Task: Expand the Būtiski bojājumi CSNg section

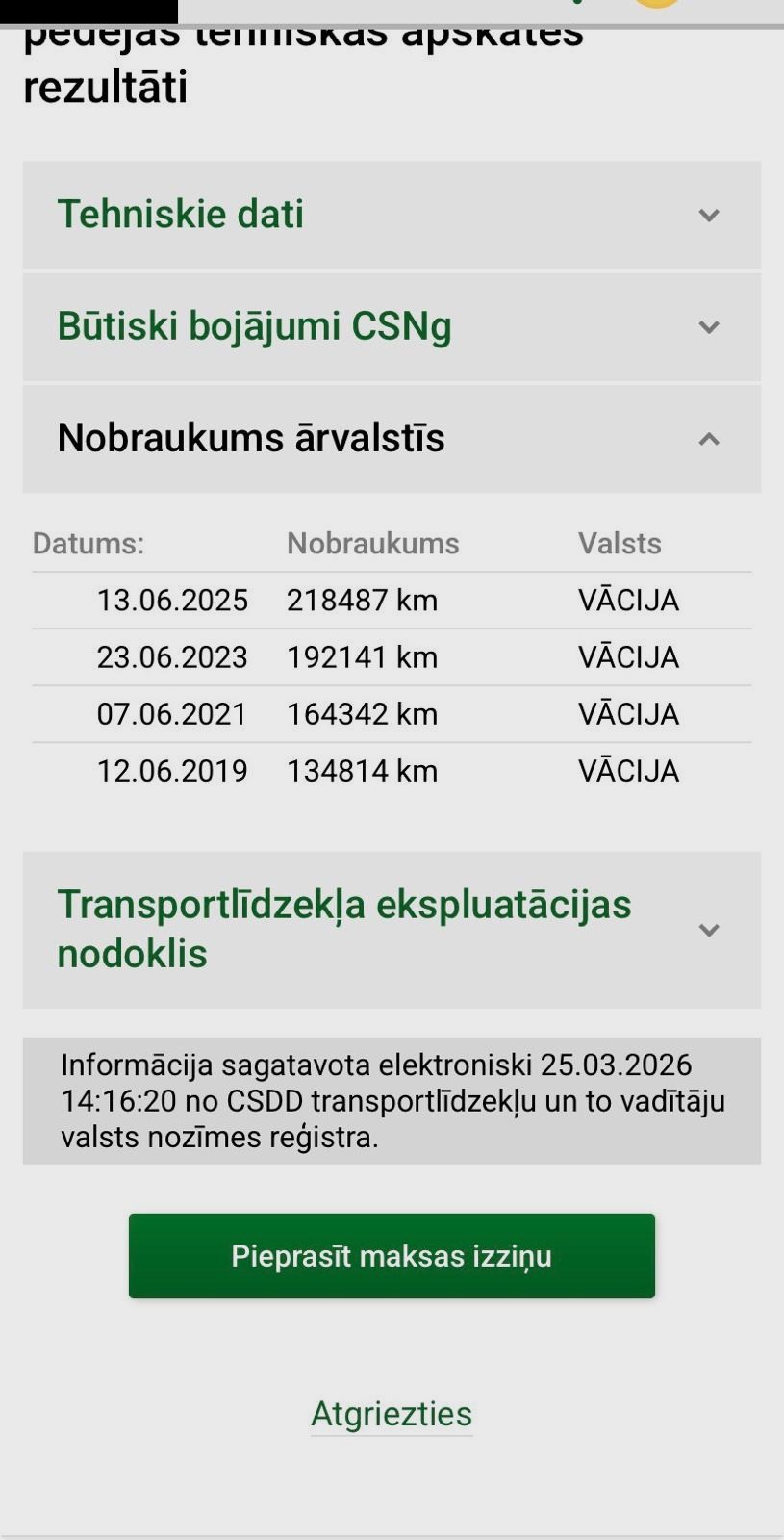Action: point(391,326)
